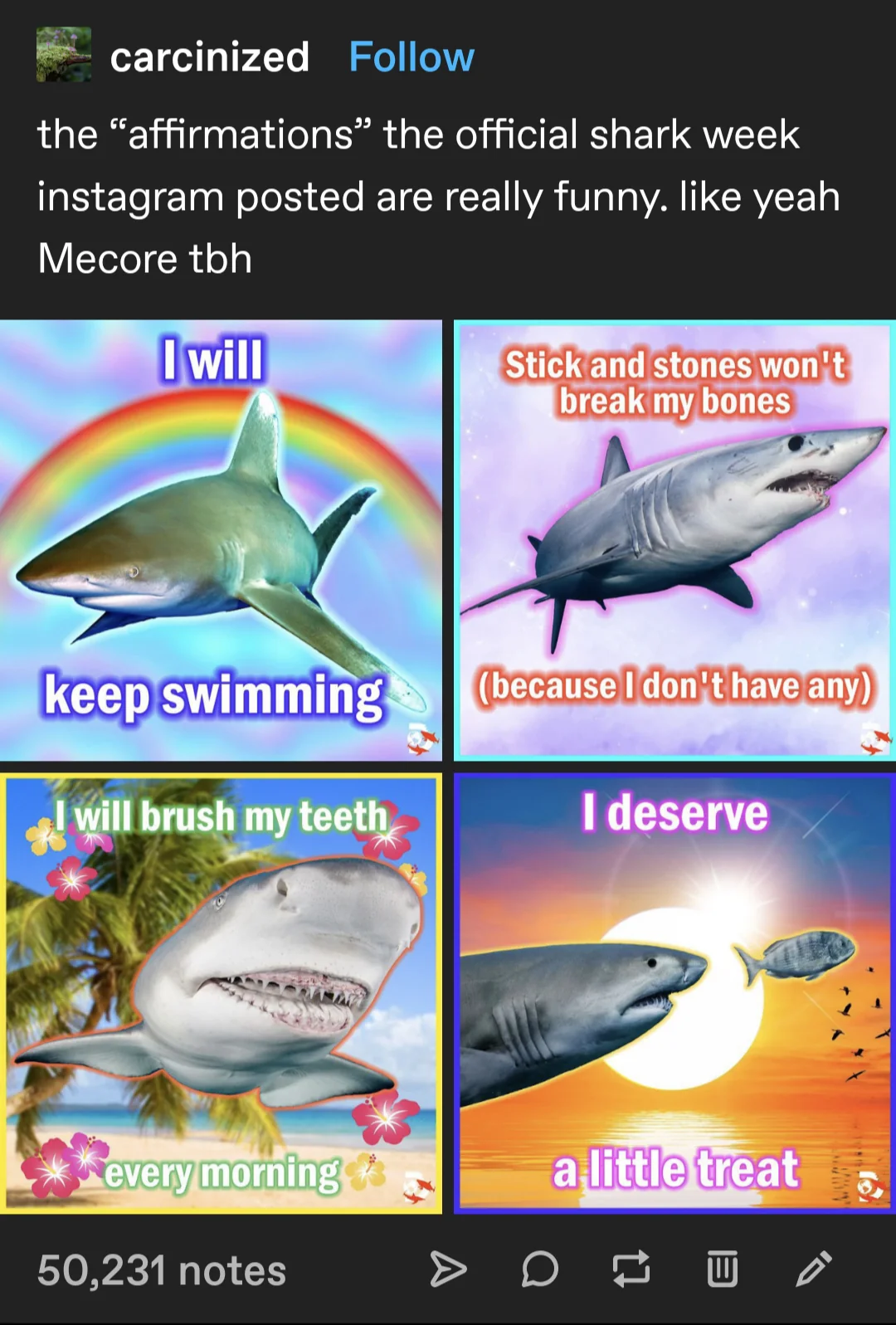This screenshot has height=1325, width=896.
Task: Open the carcinized username link
Action: 210,57
